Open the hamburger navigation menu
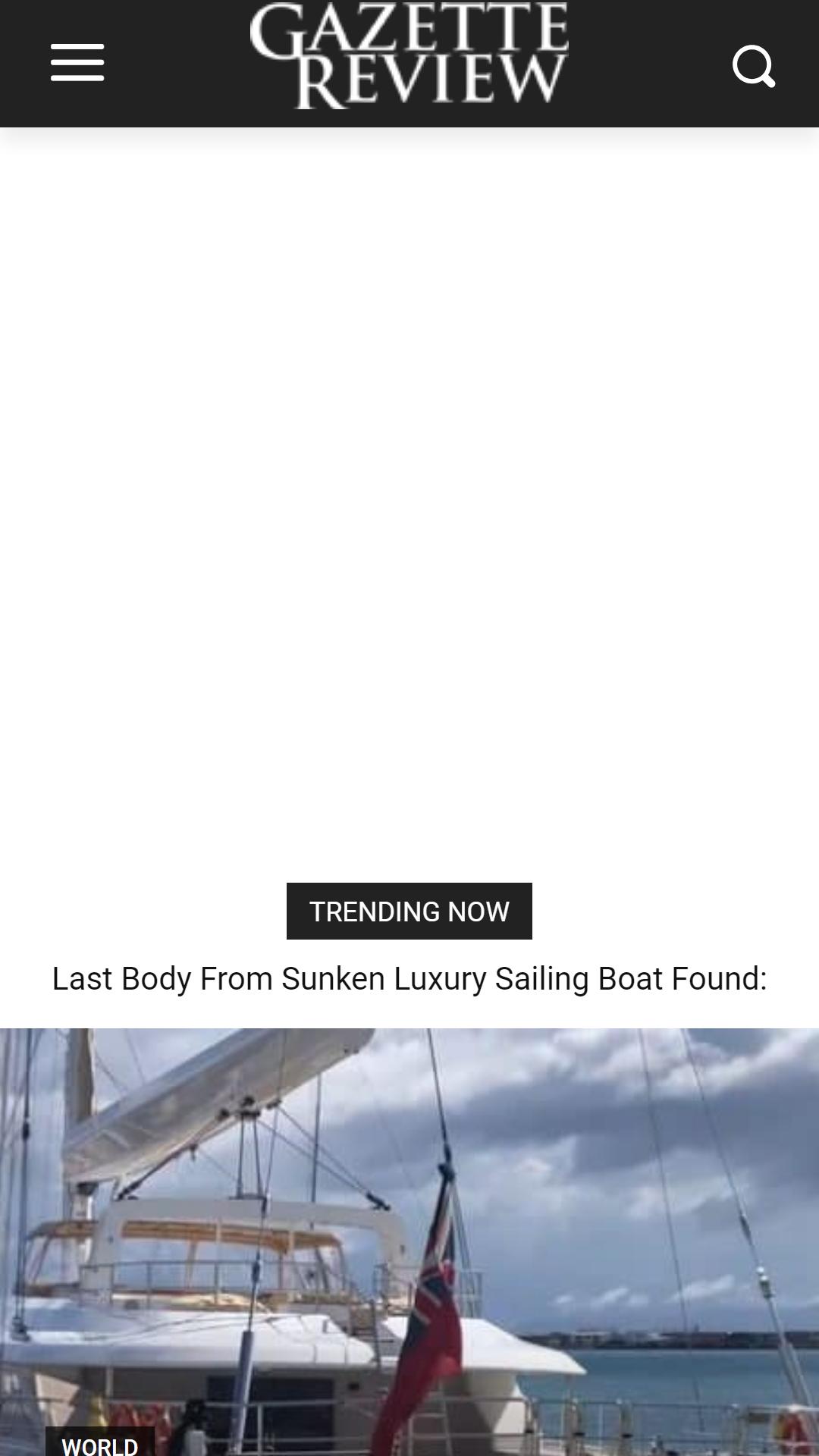The height and width of the screenshot is (1456, 819). tap(77, 63)
